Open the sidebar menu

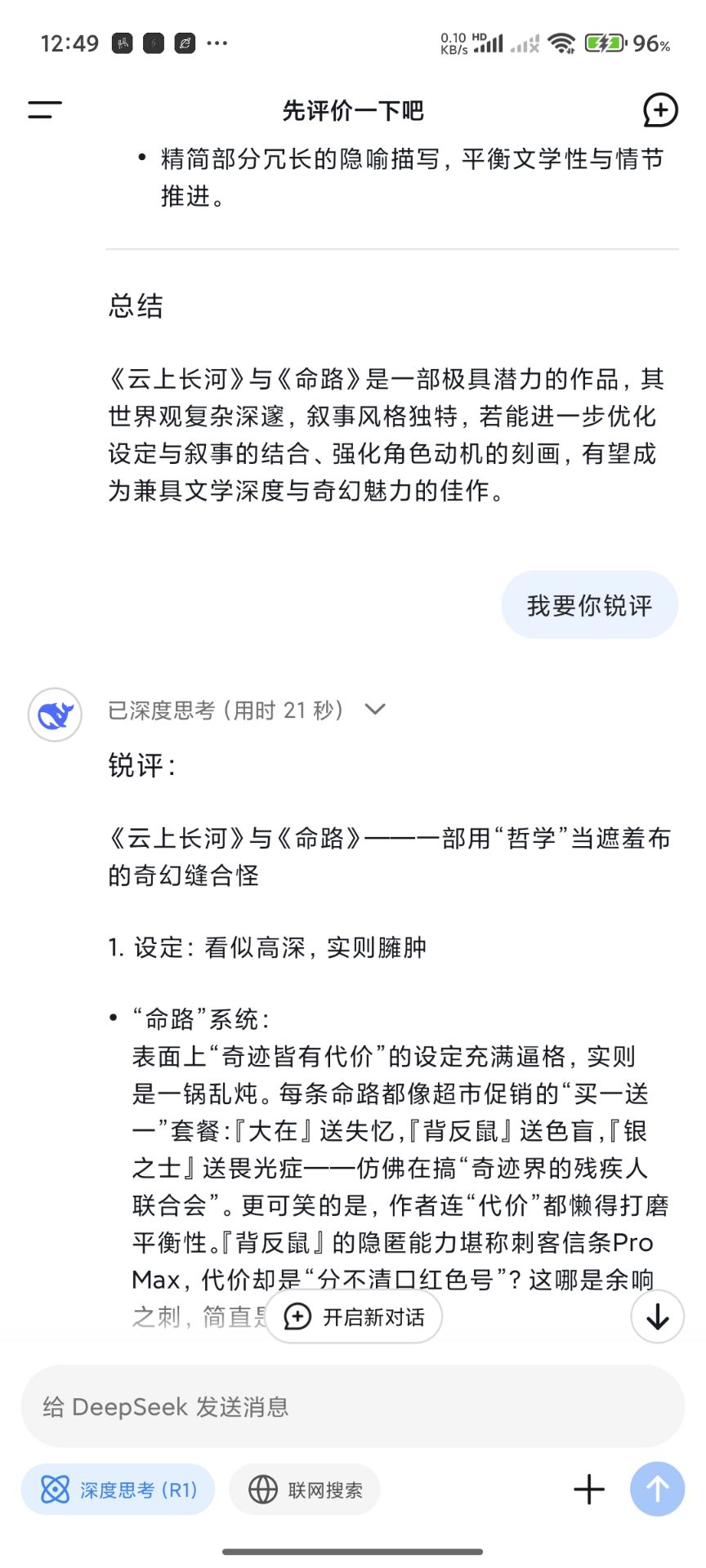(45, 110)
